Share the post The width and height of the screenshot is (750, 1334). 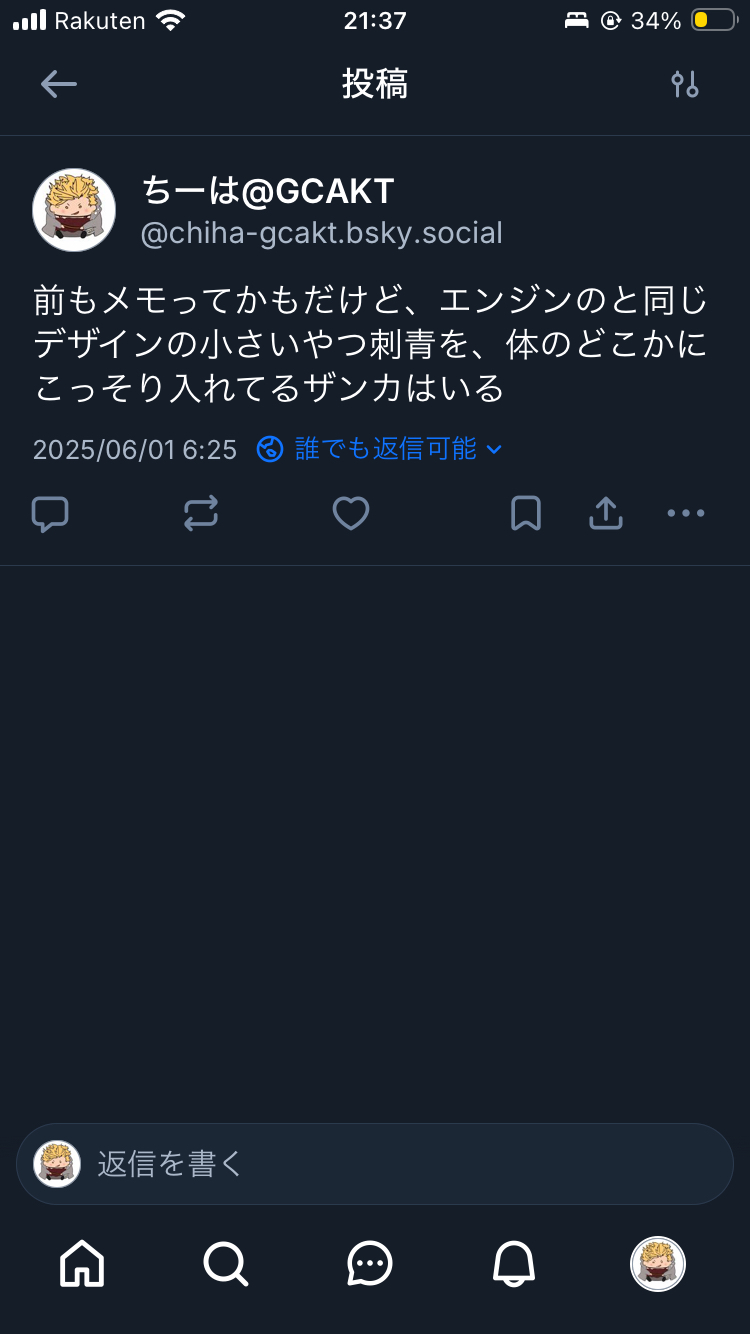606,514
